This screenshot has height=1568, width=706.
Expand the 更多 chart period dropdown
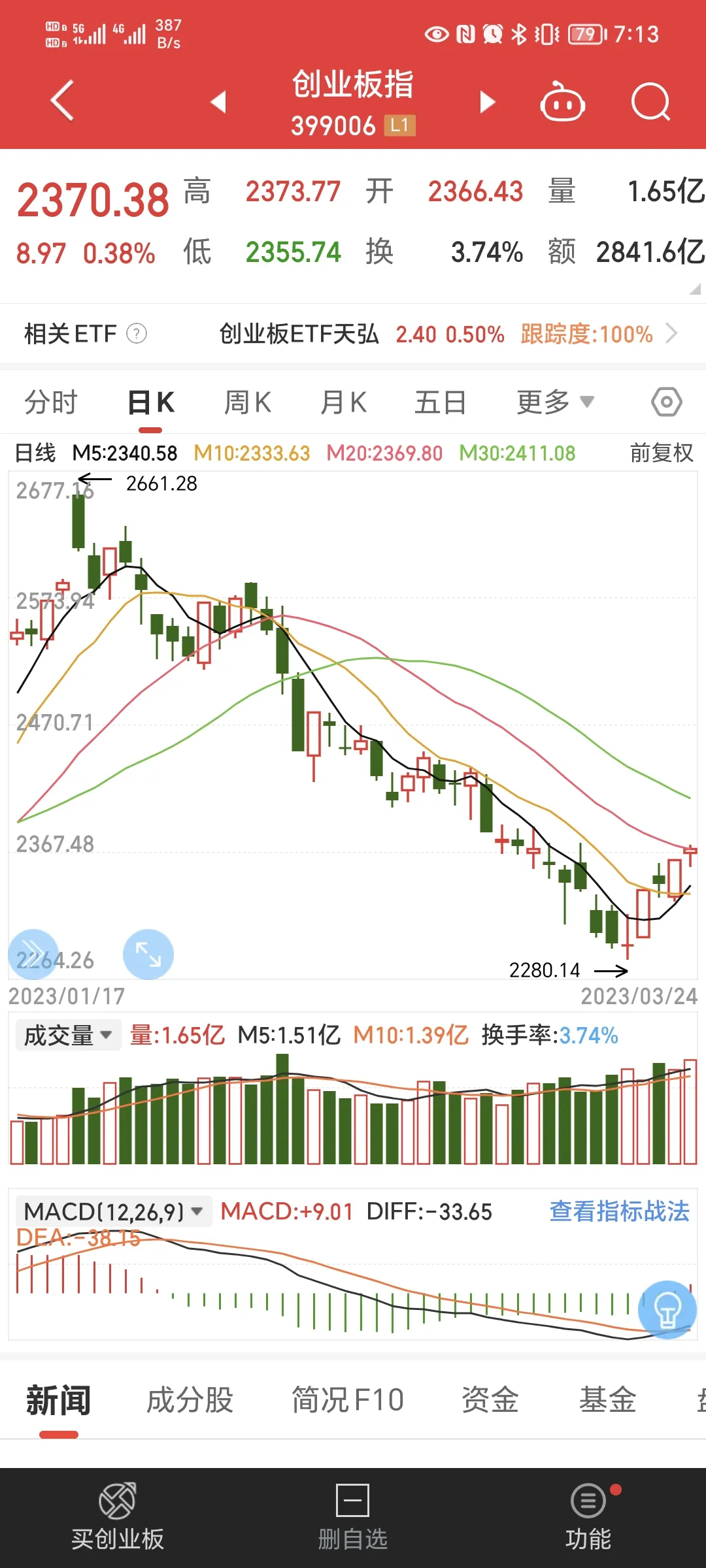555,402
